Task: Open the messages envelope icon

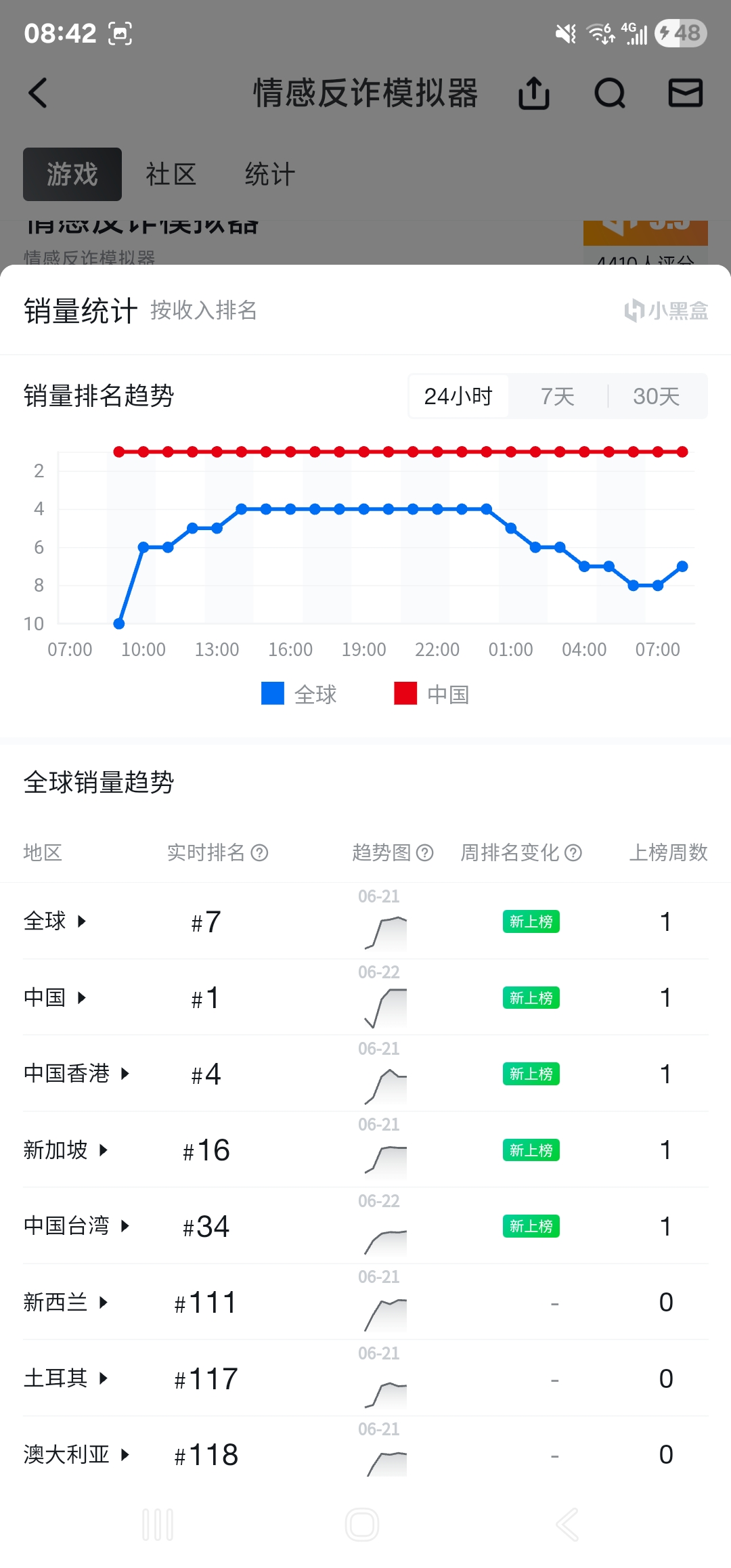Action: coord(686,93)
